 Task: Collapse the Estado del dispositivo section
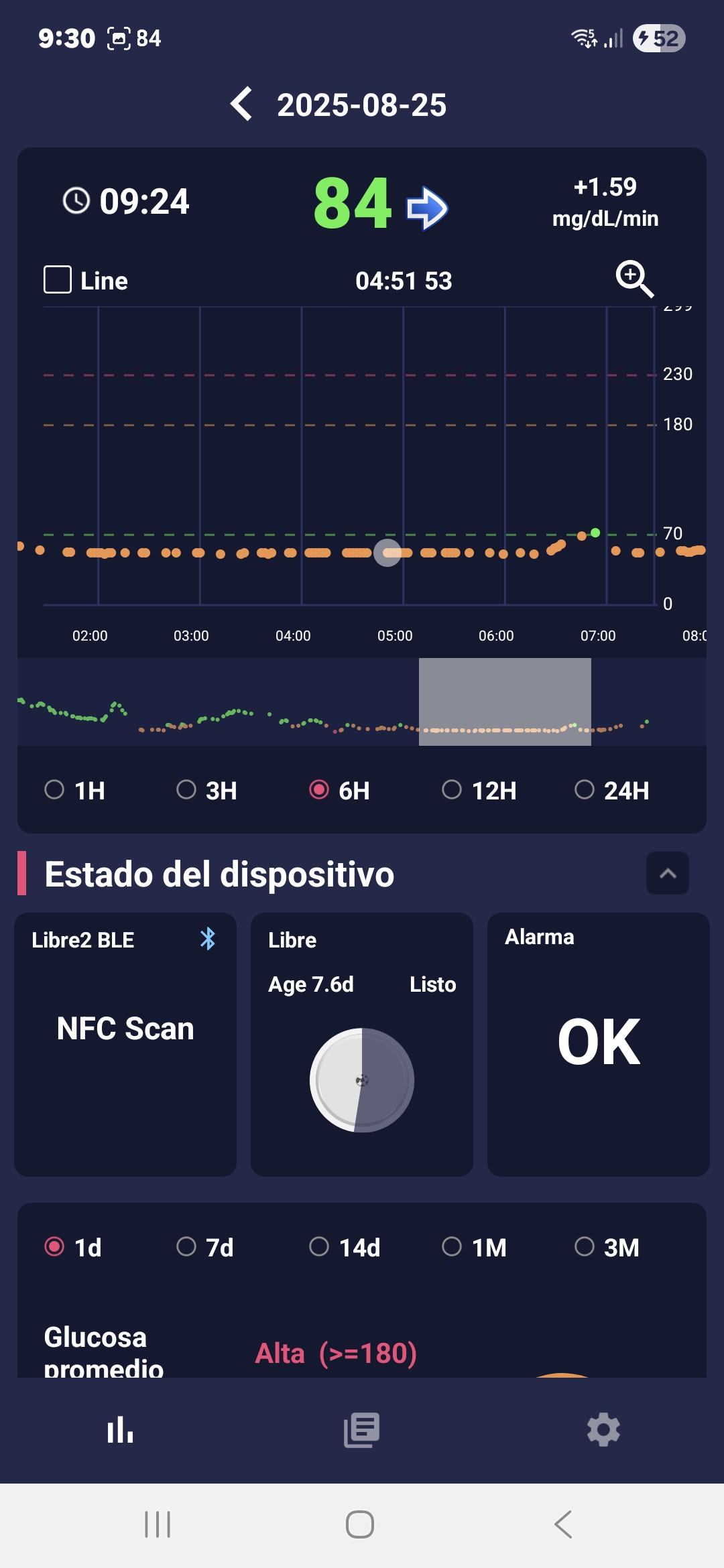[x=668, y=873]
